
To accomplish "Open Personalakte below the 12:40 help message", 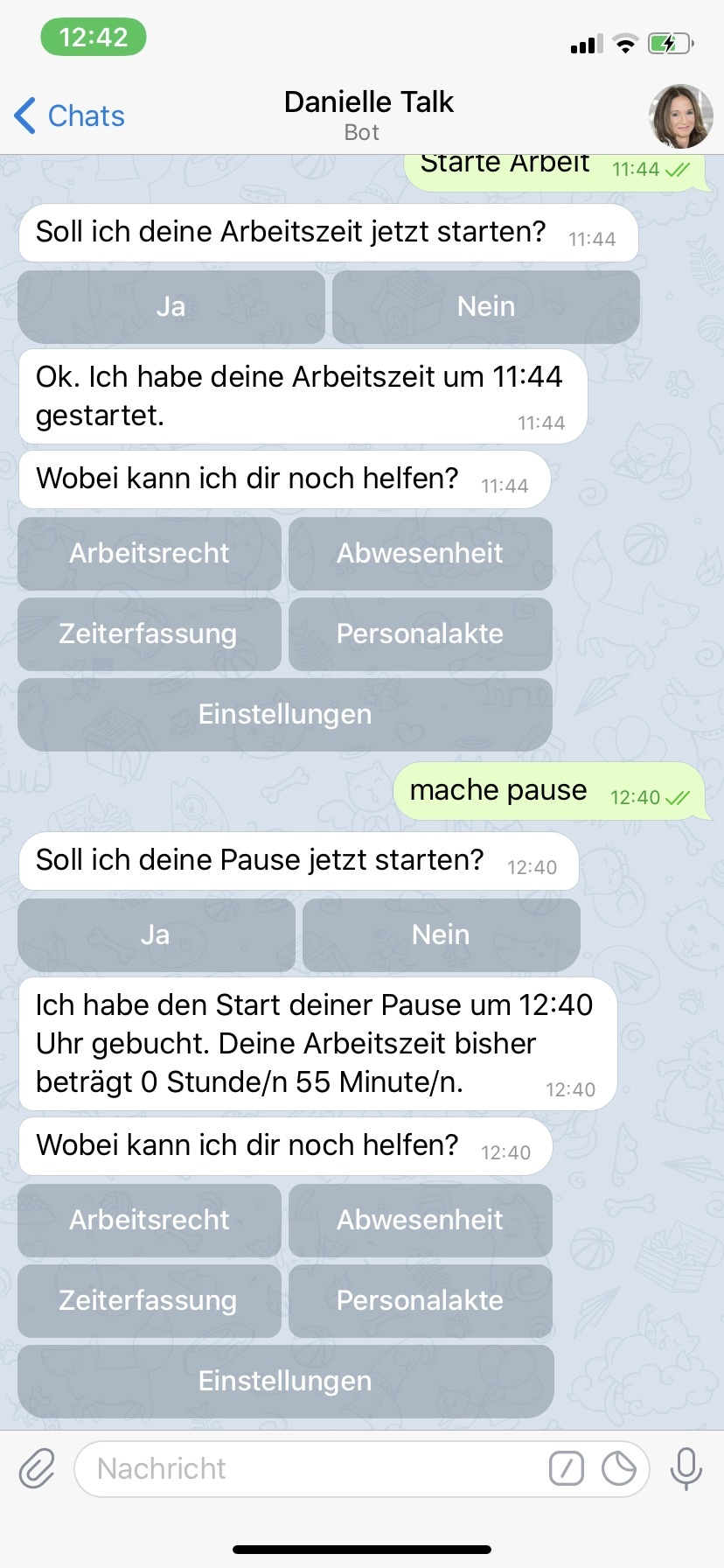I will point(420,1300).
